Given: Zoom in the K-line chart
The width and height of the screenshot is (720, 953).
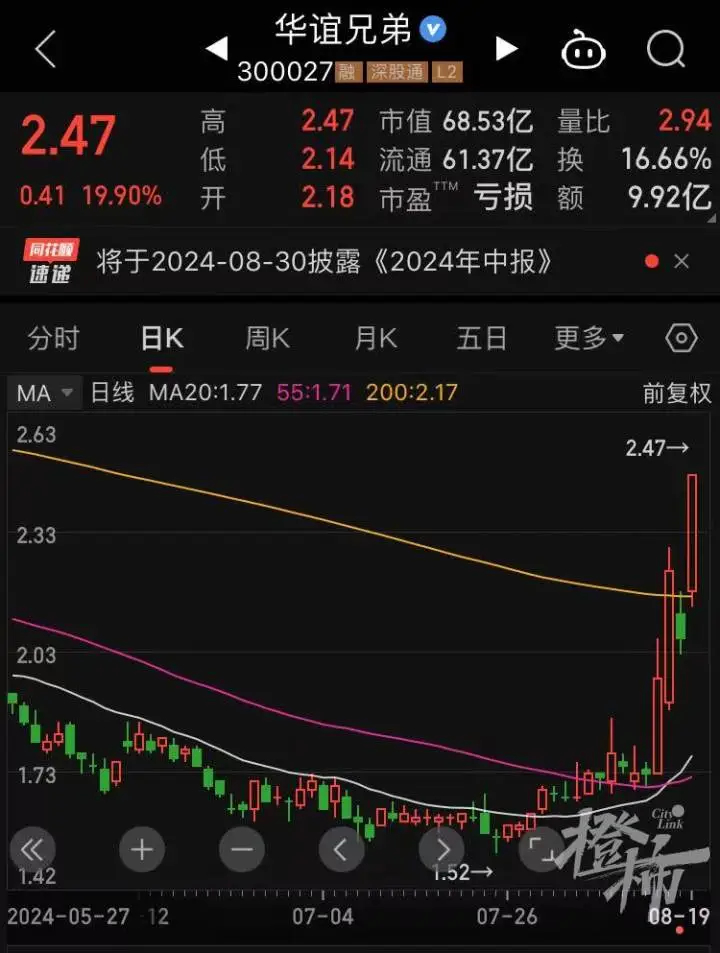Looking at the screenshot, I should tap(141, 850).
